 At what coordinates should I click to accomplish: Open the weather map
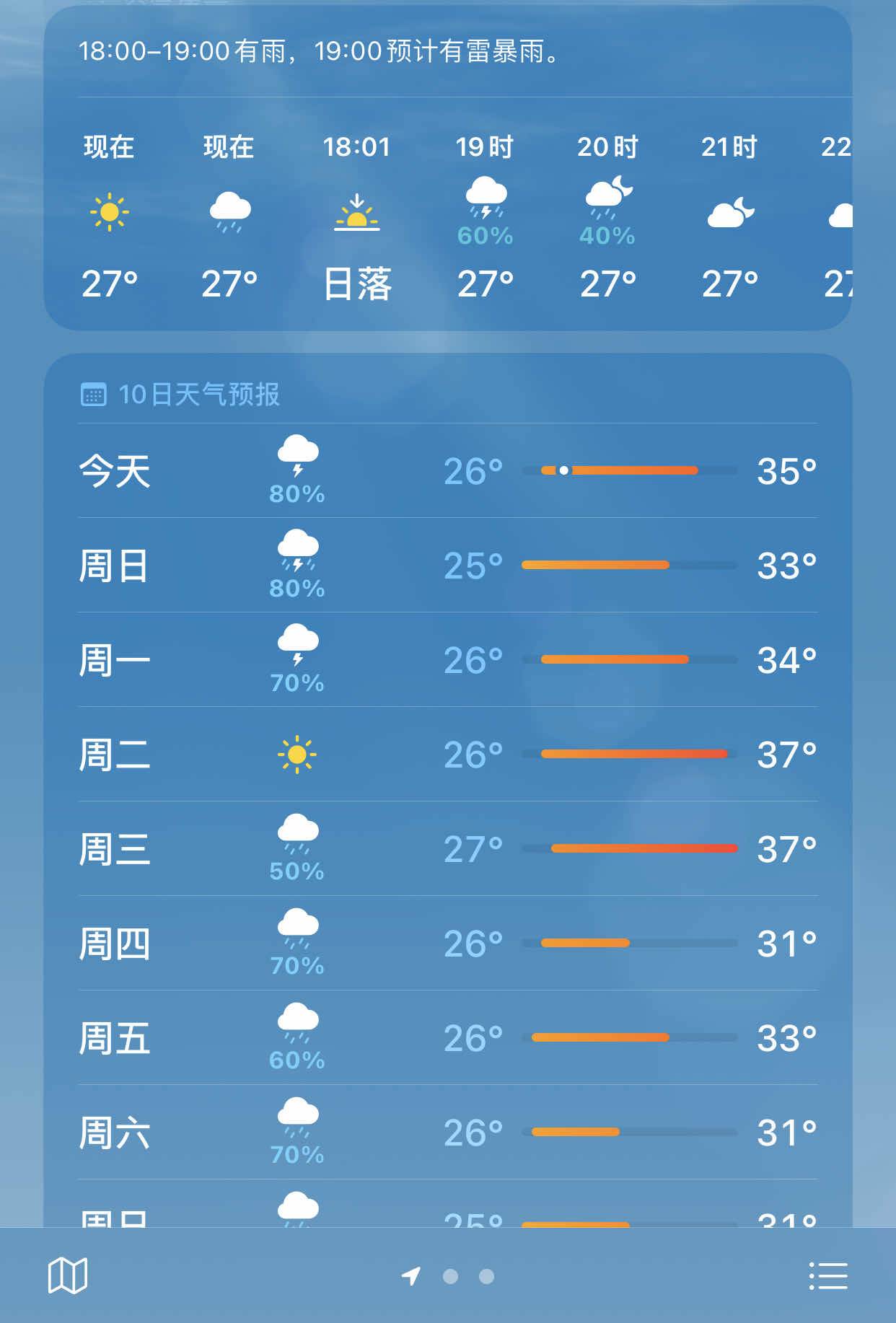68,1275
